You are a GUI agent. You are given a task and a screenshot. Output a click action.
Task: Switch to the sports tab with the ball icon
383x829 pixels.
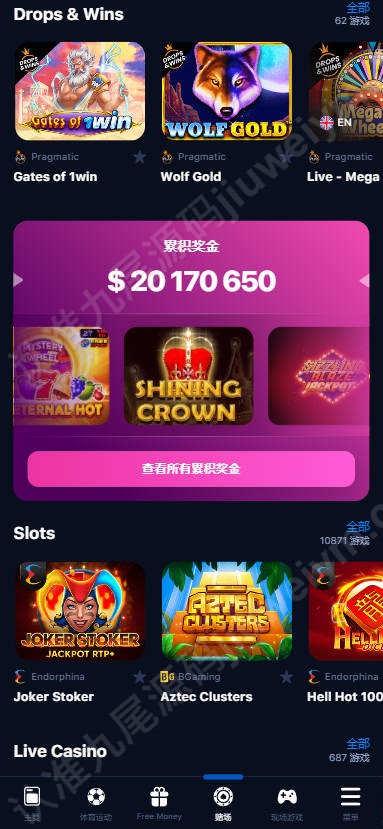[x=96, y=803]
